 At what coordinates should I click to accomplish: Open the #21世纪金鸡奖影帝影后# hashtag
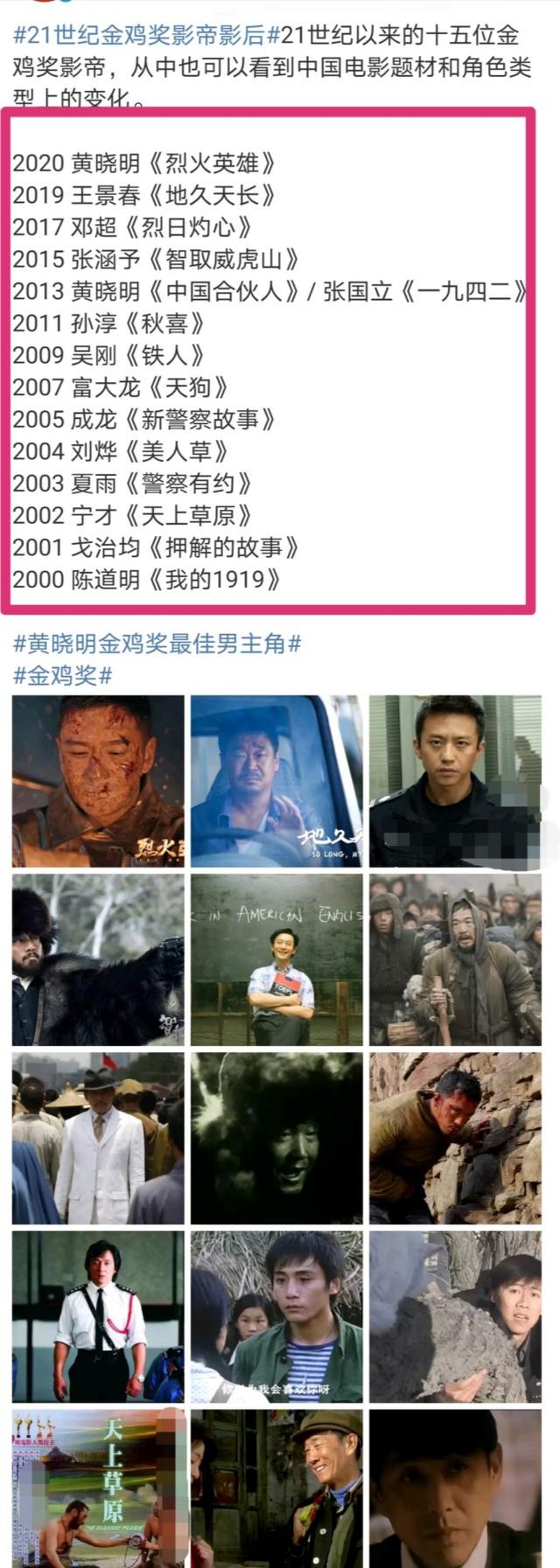click(138, 36)
